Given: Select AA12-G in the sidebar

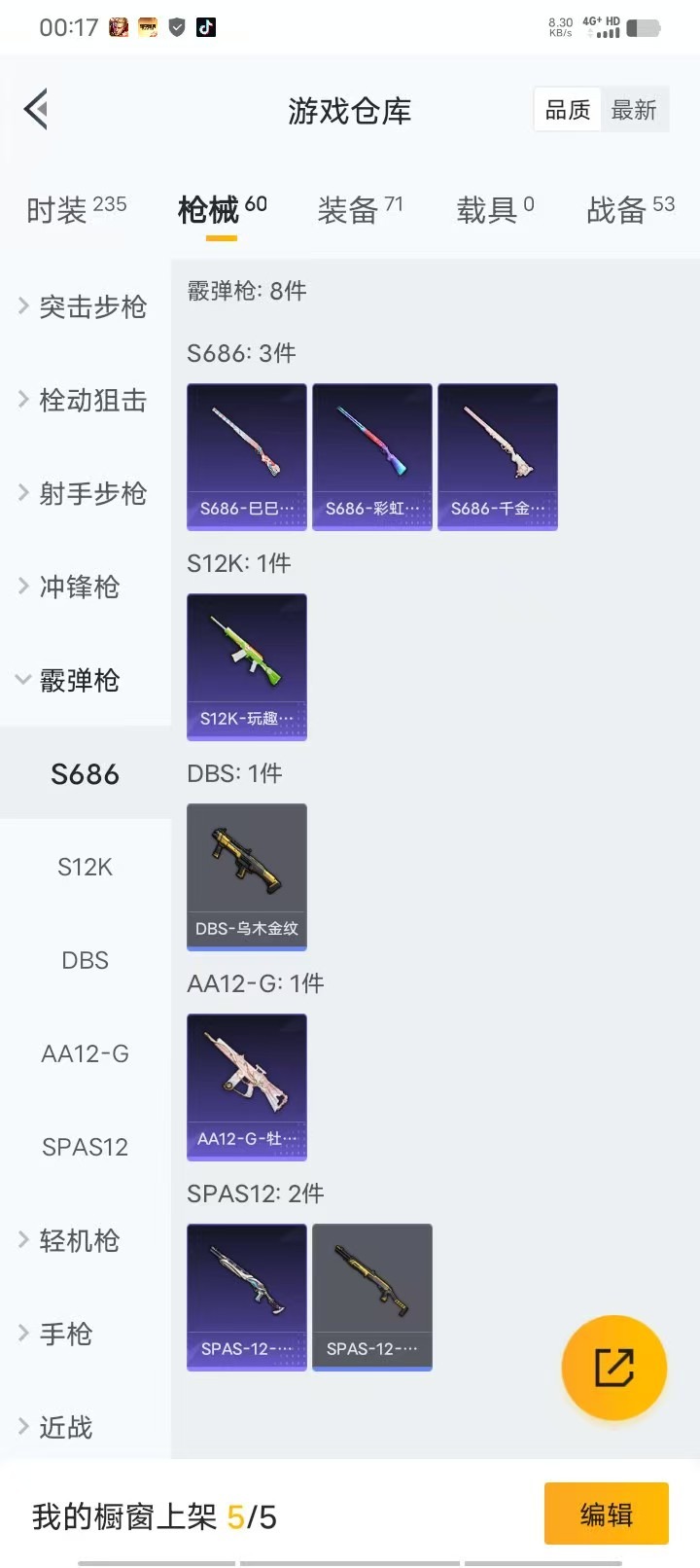Looking at the screenshot, I should 86,1053.
